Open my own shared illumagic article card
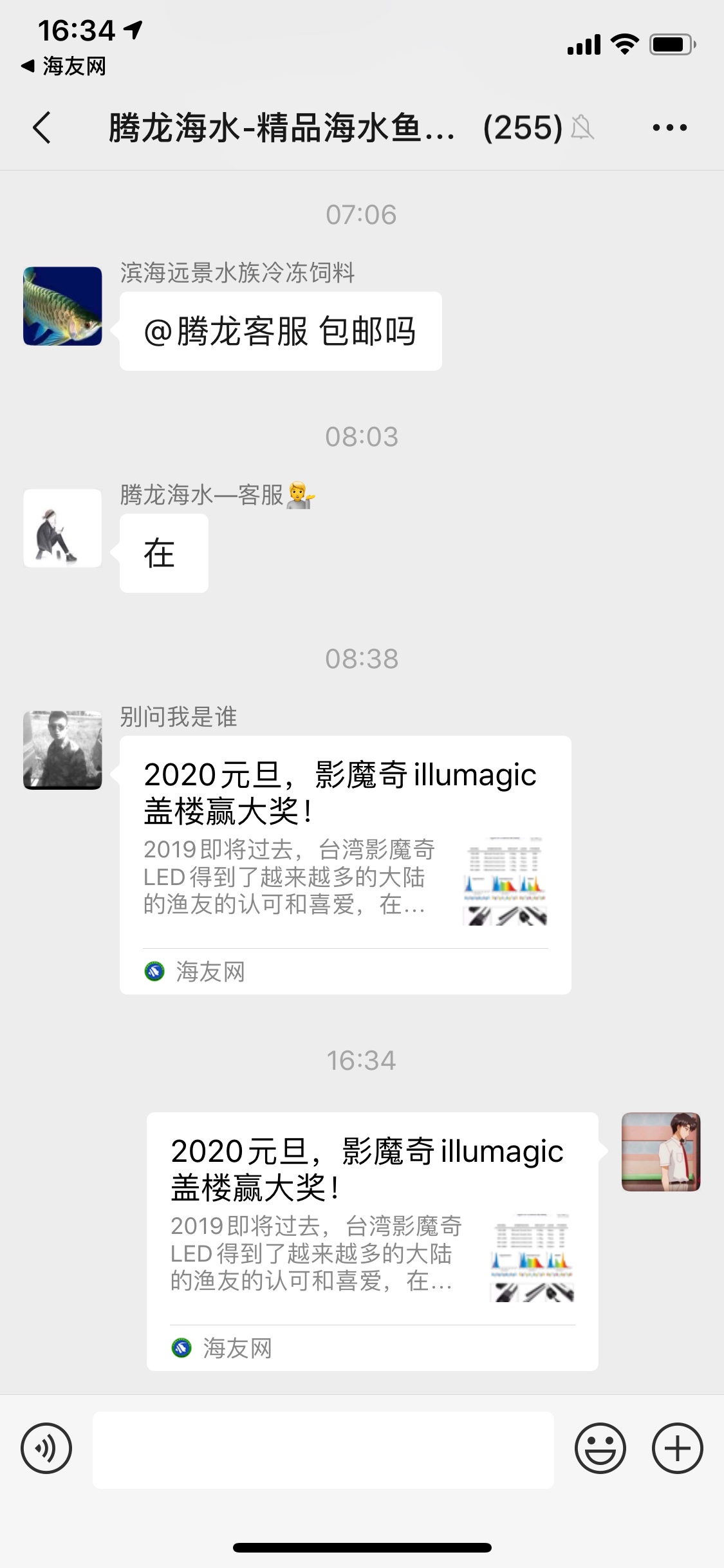The image size is (724, 1568). pos(372,1240)
